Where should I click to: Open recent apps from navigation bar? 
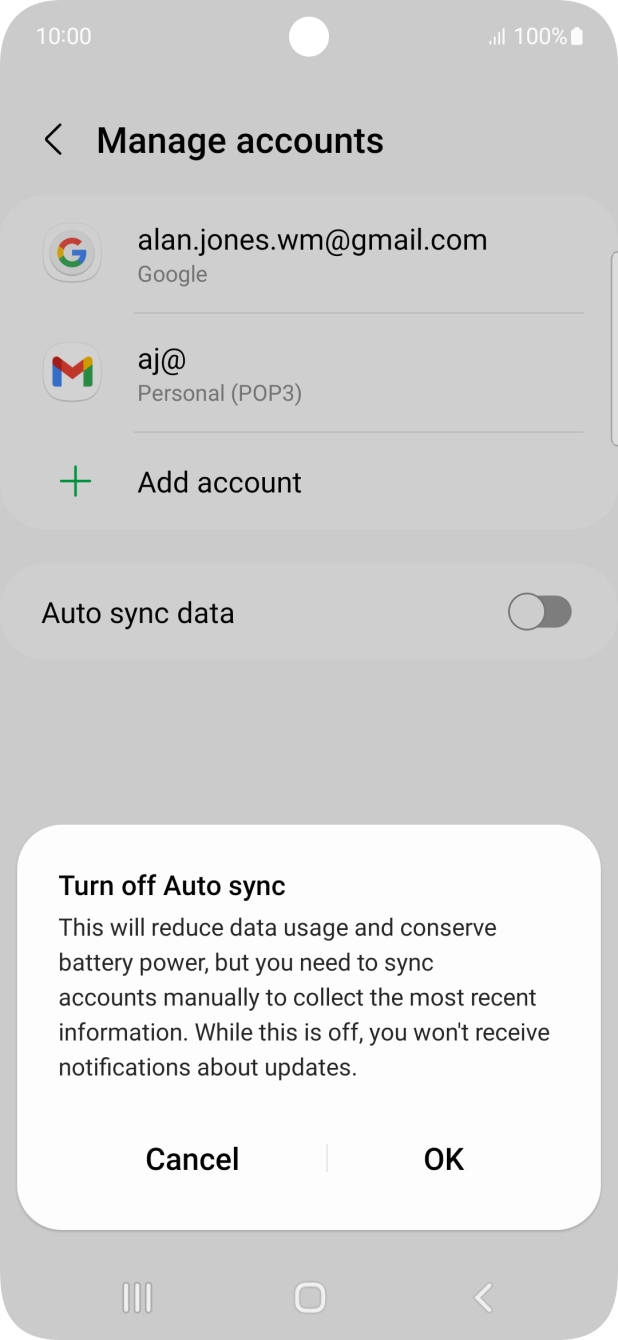[137, 1297]
